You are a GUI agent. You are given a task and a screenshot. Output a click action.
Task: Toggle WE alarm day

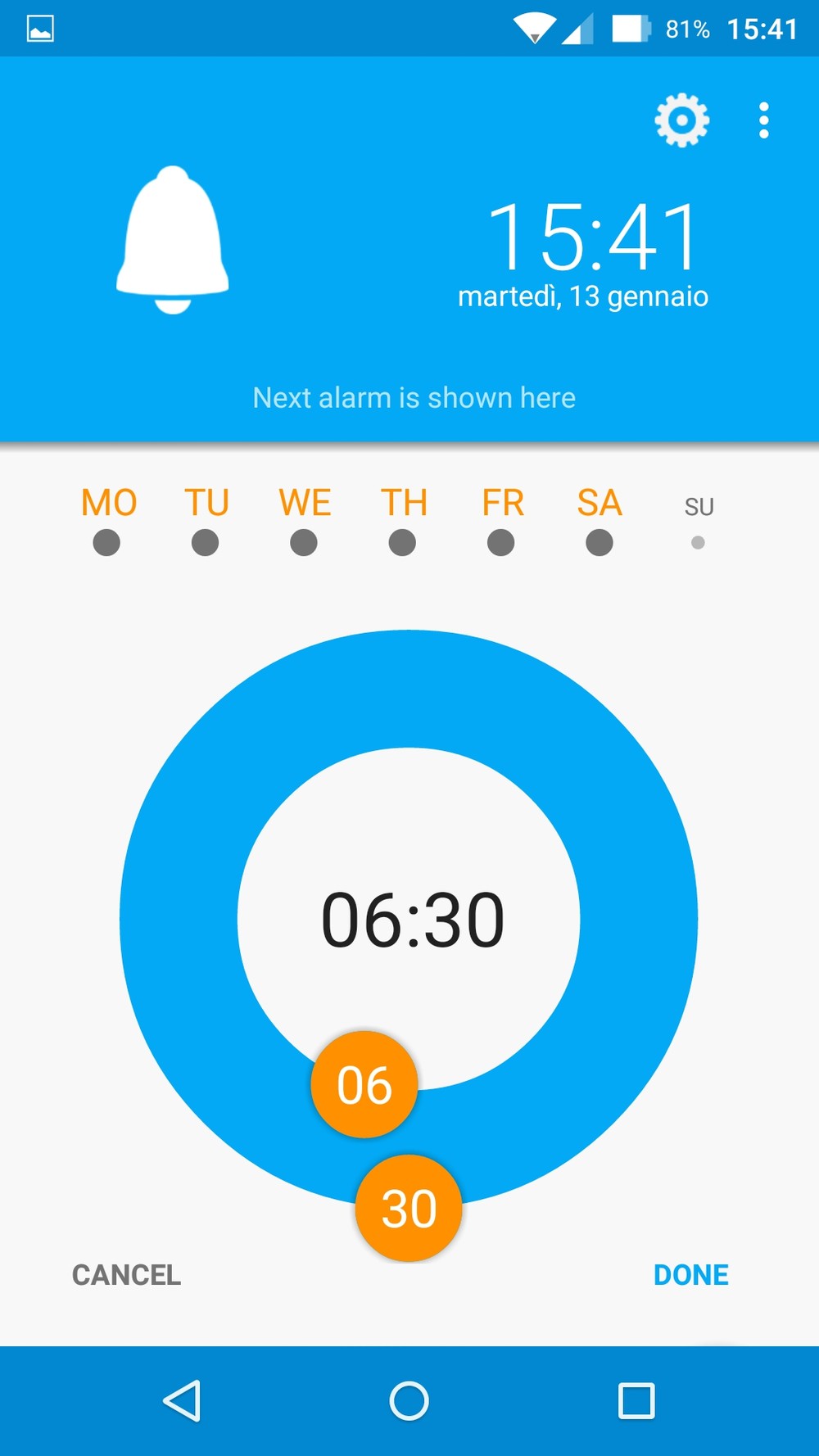tap(304, 519)
